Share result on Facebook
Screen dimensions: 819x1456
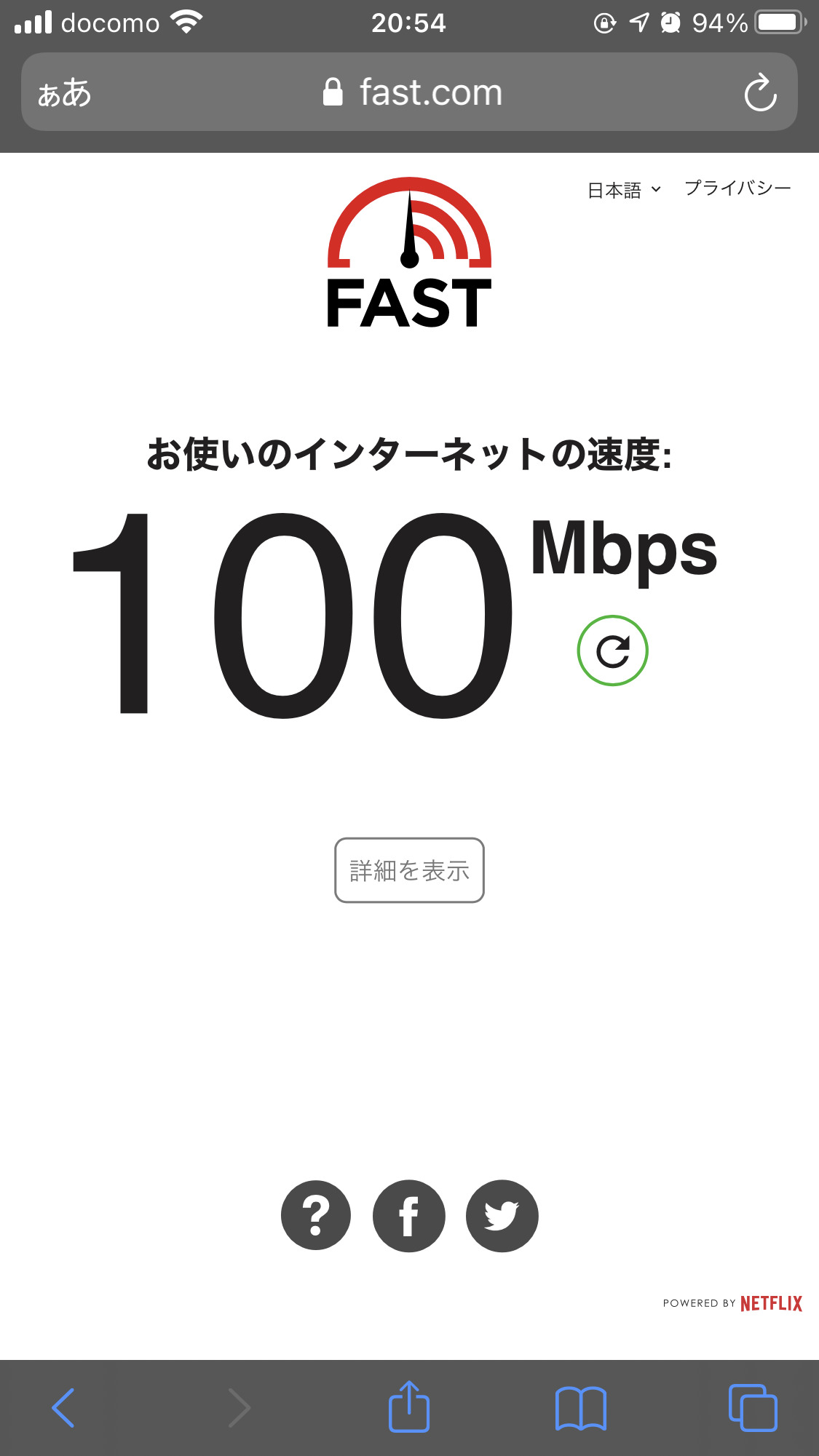click(409, 1215)
